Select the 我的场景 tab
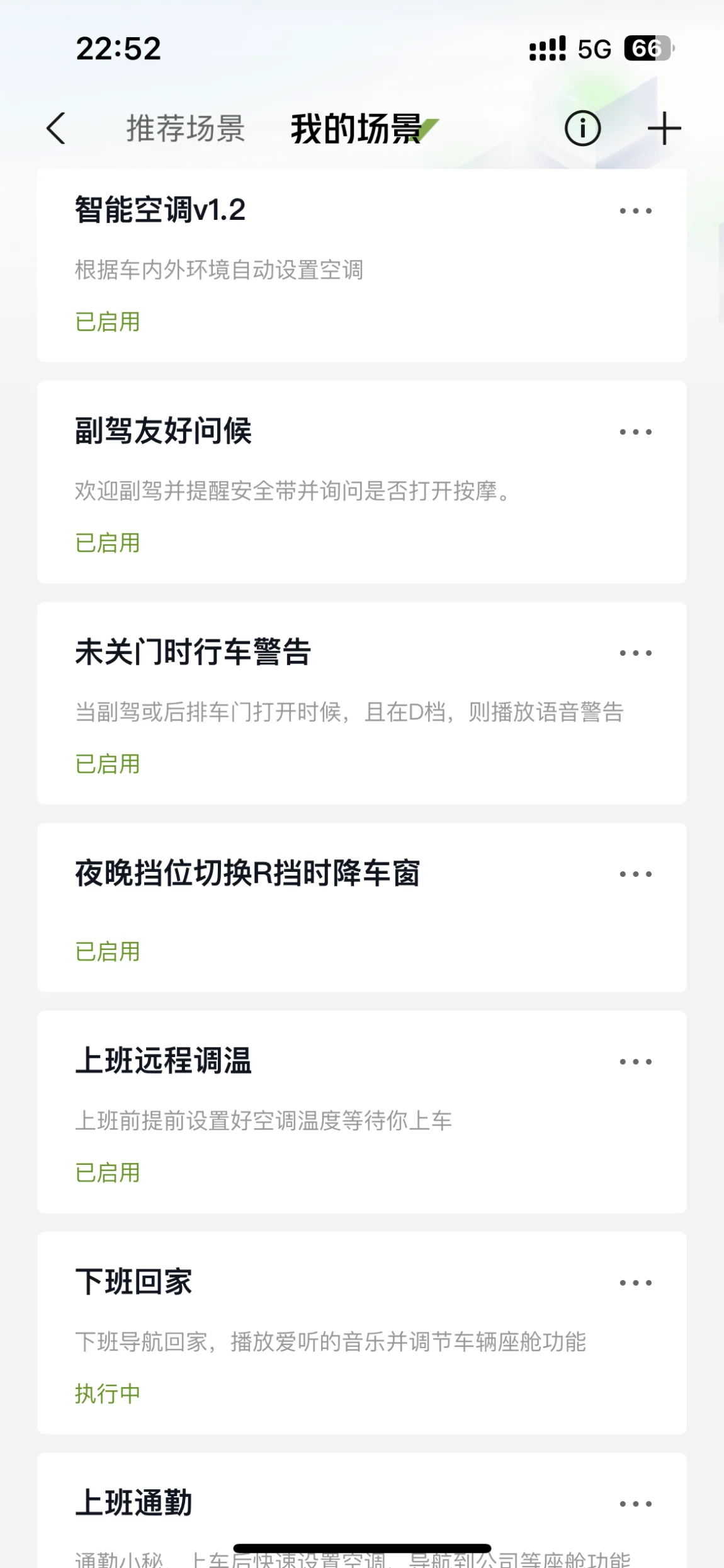The width and height of the screenshot is (724, 1568). (356, 129)
